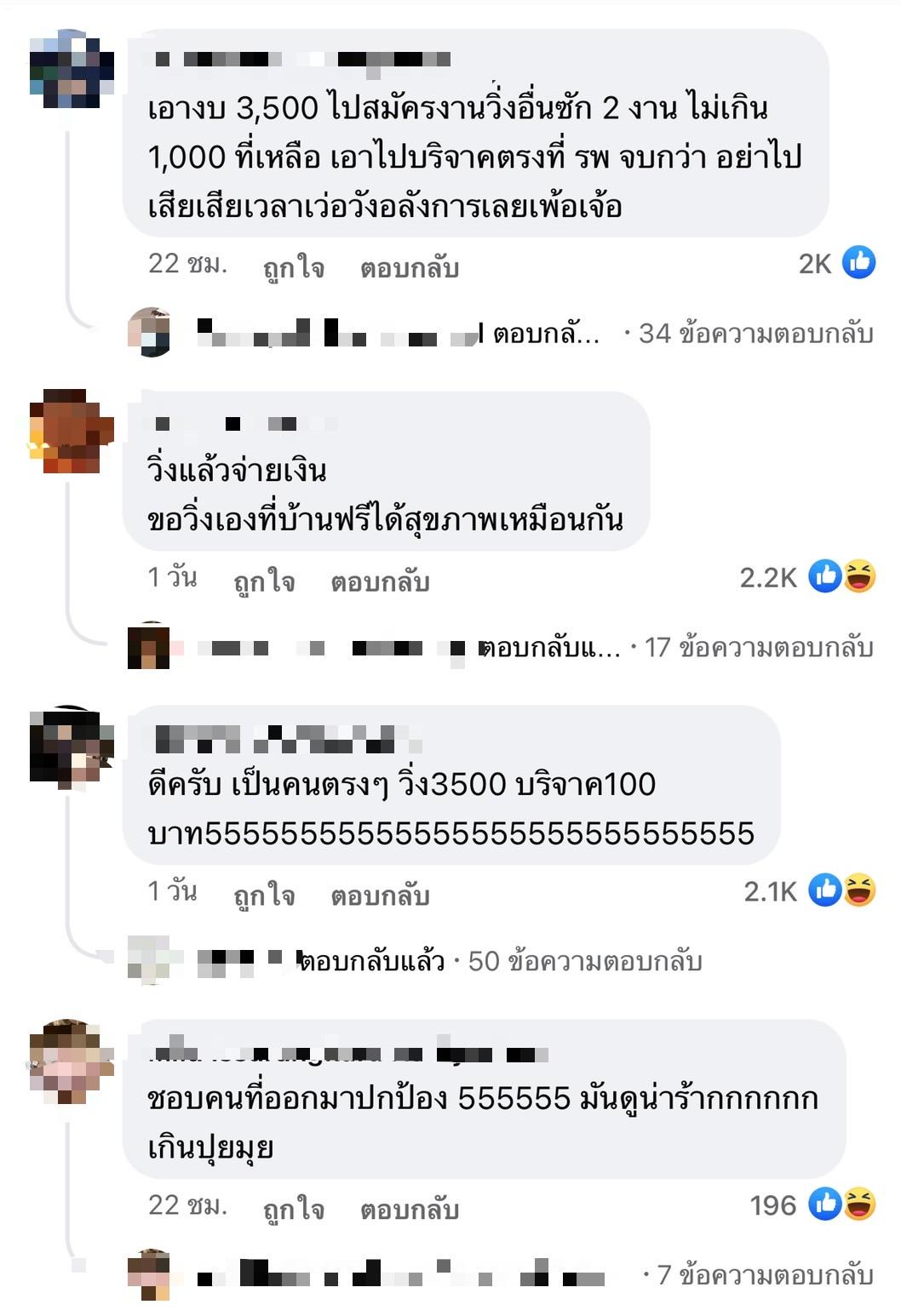Reply to the ชอบคนที่ออกมาปกป้อง comment
Screen dimensions: 901x1316
(x=409, y=1210)
